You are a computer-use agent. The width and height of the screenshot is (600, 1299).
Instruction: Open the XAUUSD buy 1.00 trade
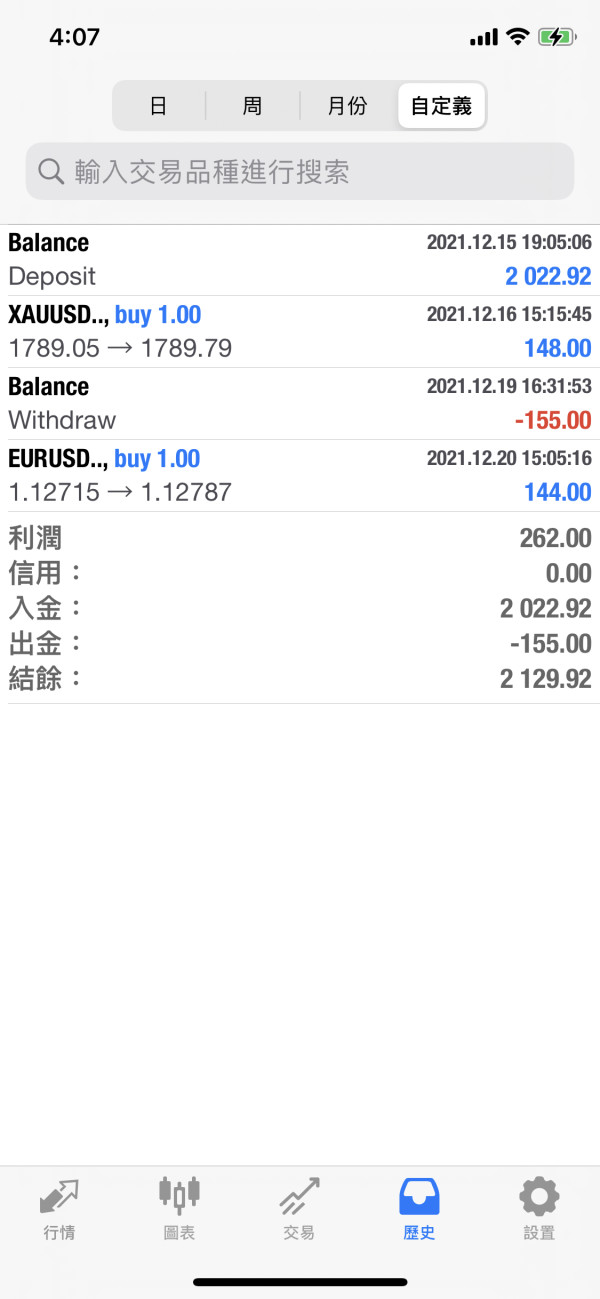[x=300, y=332]
